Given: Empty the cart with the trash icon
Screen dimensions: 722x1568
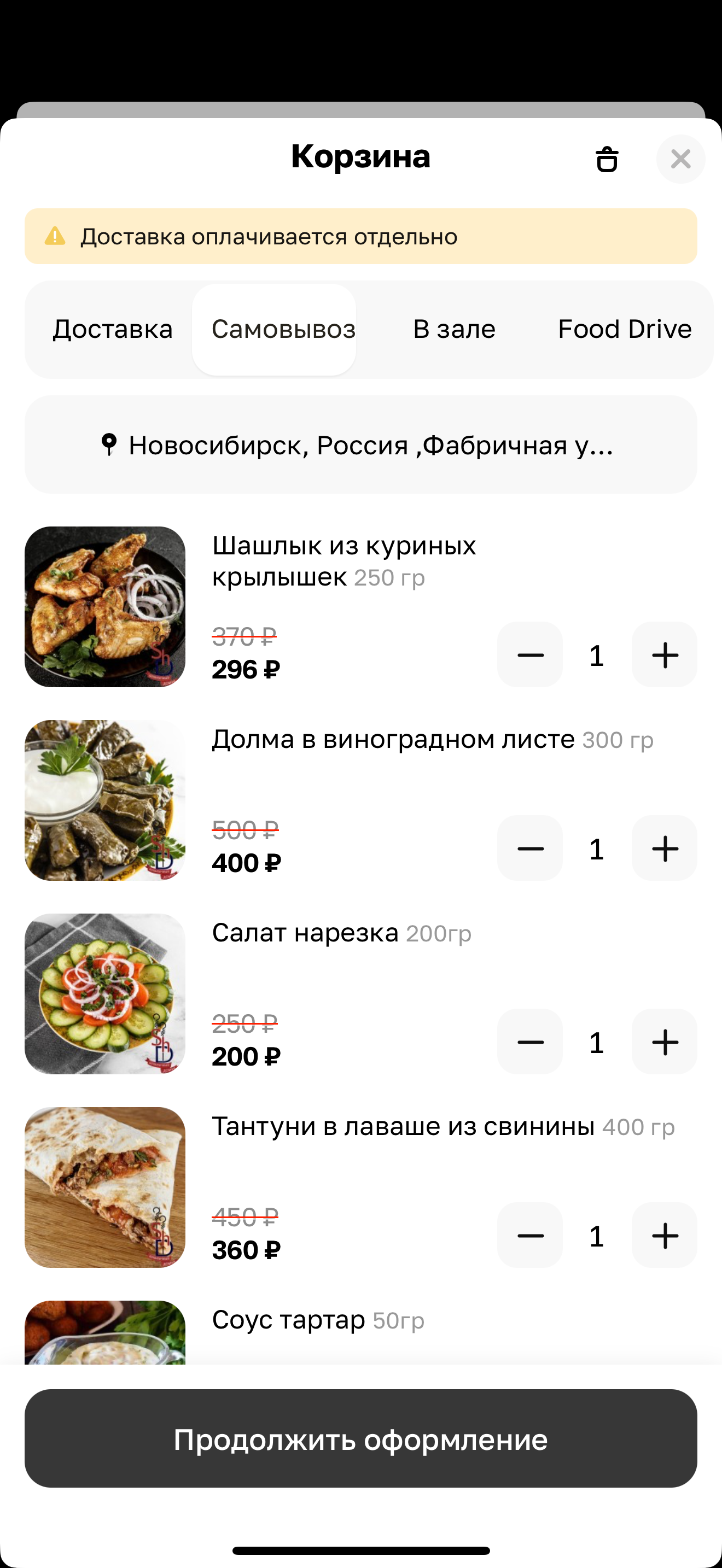Looking at the screenshot, I should (607, 160).
